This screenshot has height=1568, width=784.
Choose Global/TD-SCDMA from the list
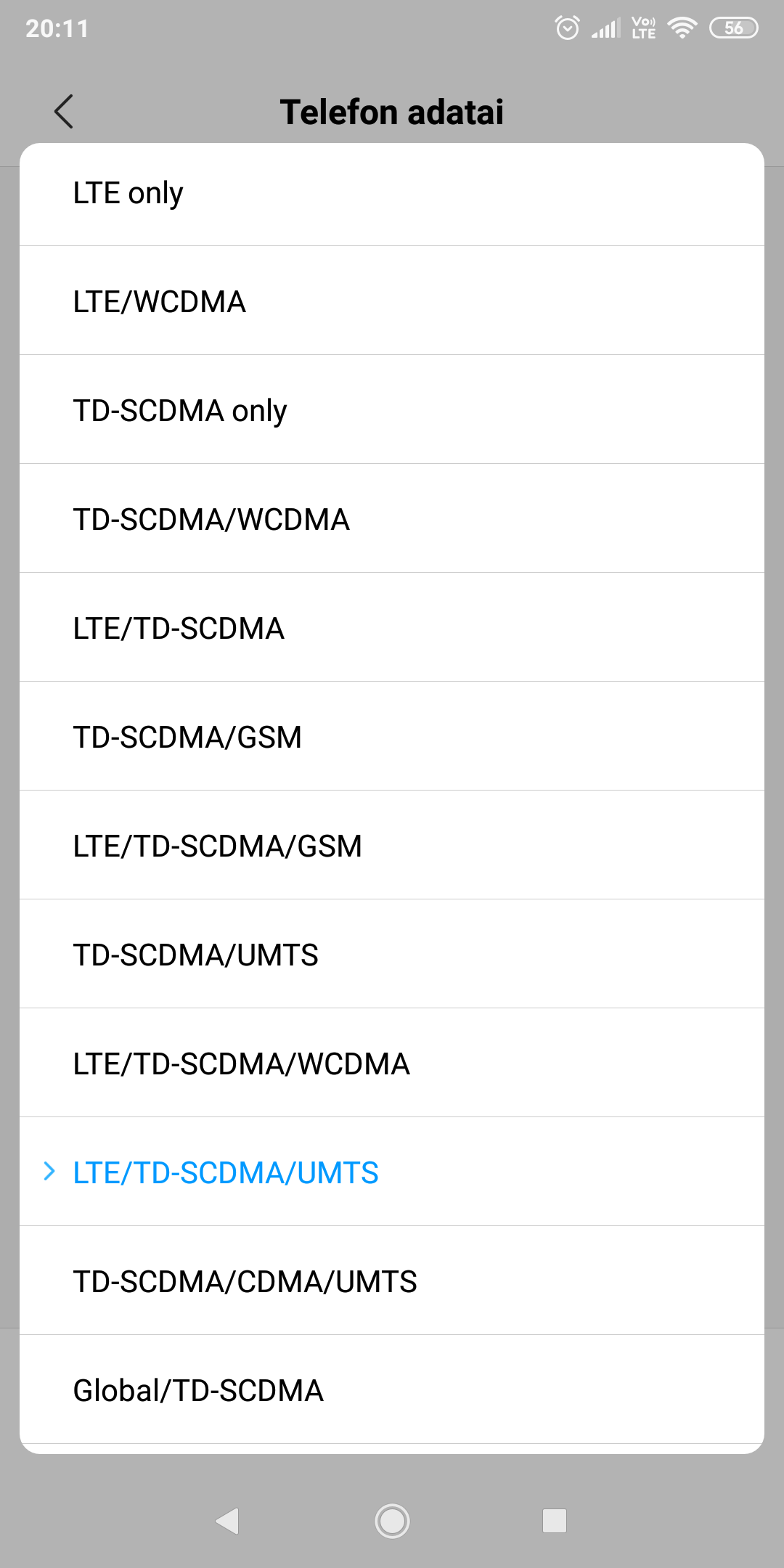[x=392, y=1391]
